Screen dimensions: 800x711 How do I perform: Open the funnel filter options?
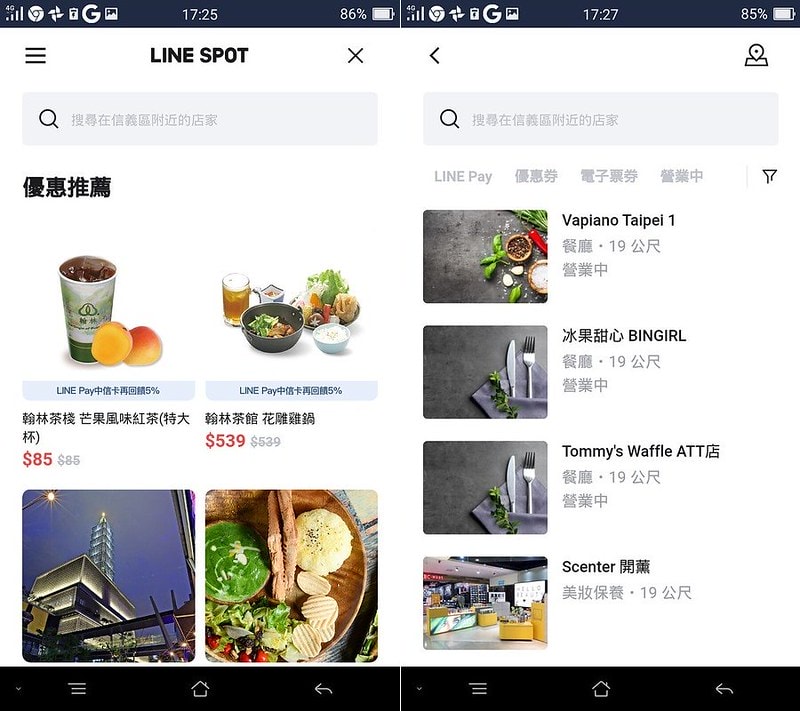[769, 176]
